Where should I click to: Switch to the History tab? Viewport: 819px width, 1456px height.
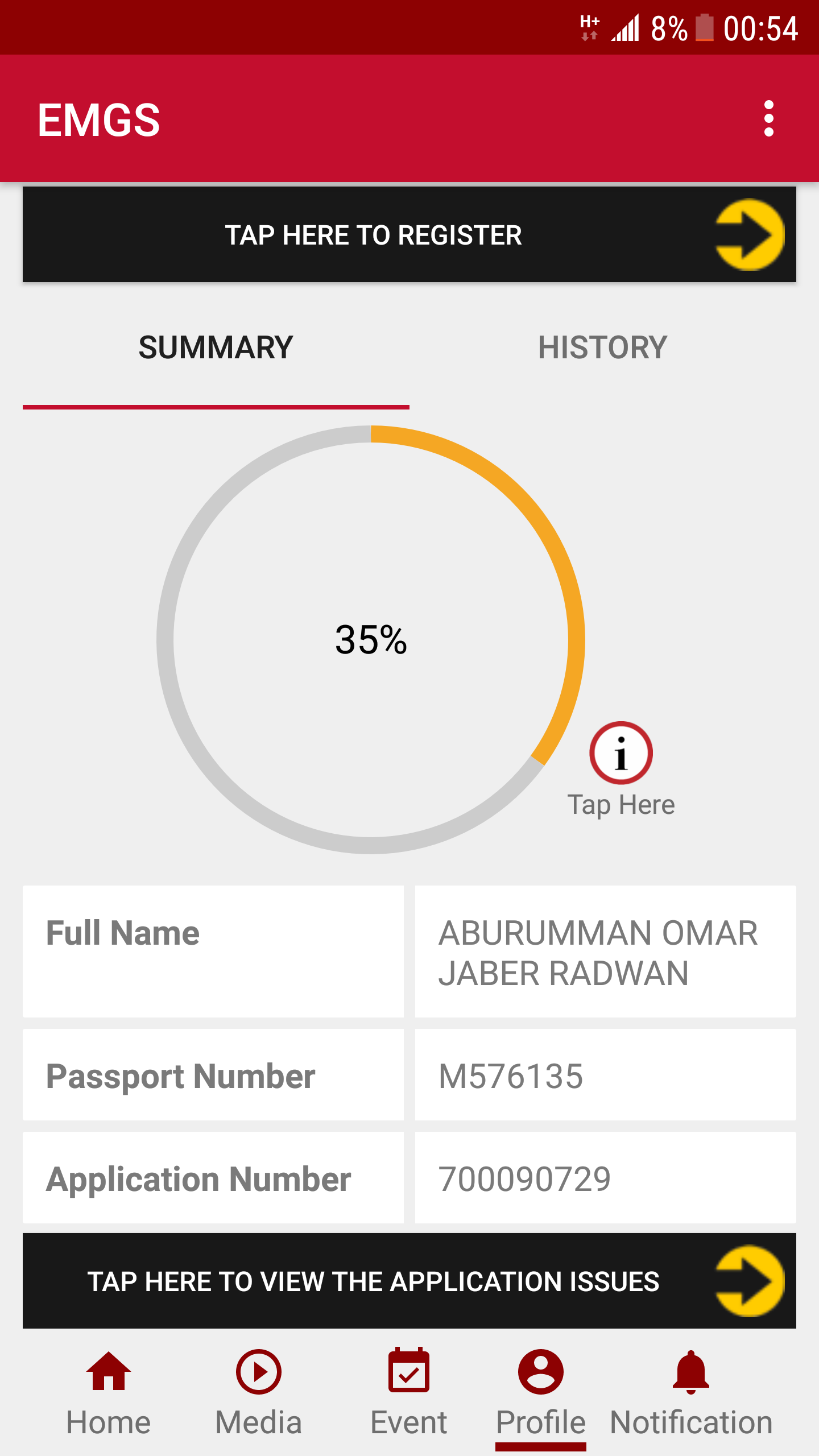point(602,348)
